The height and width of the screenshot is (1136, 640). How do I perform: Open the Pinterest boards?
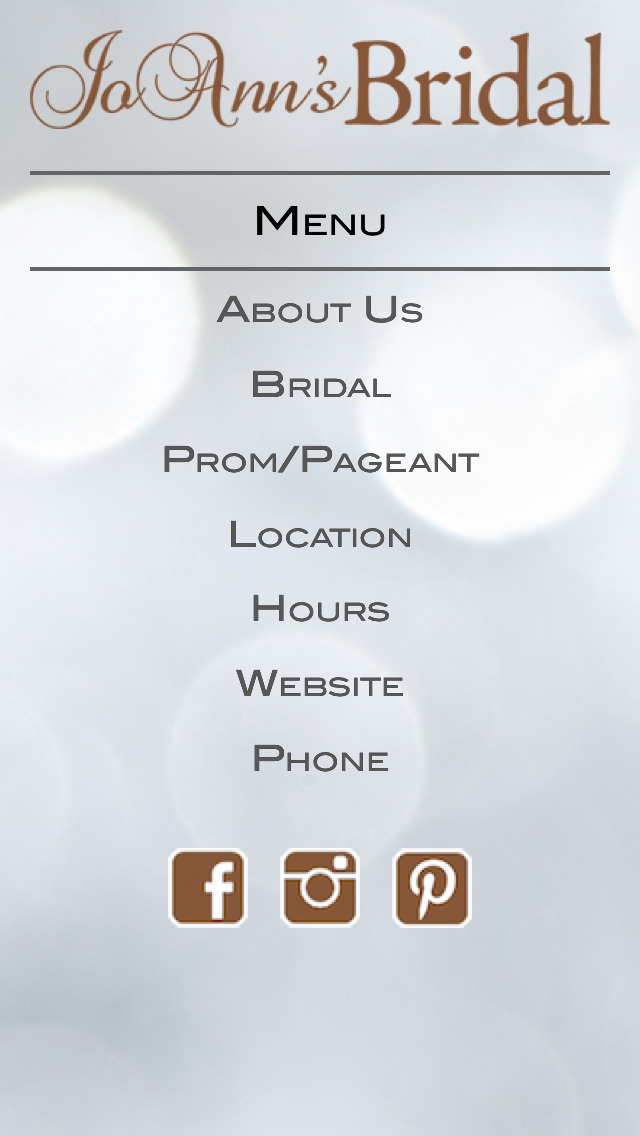pos(432,888)
